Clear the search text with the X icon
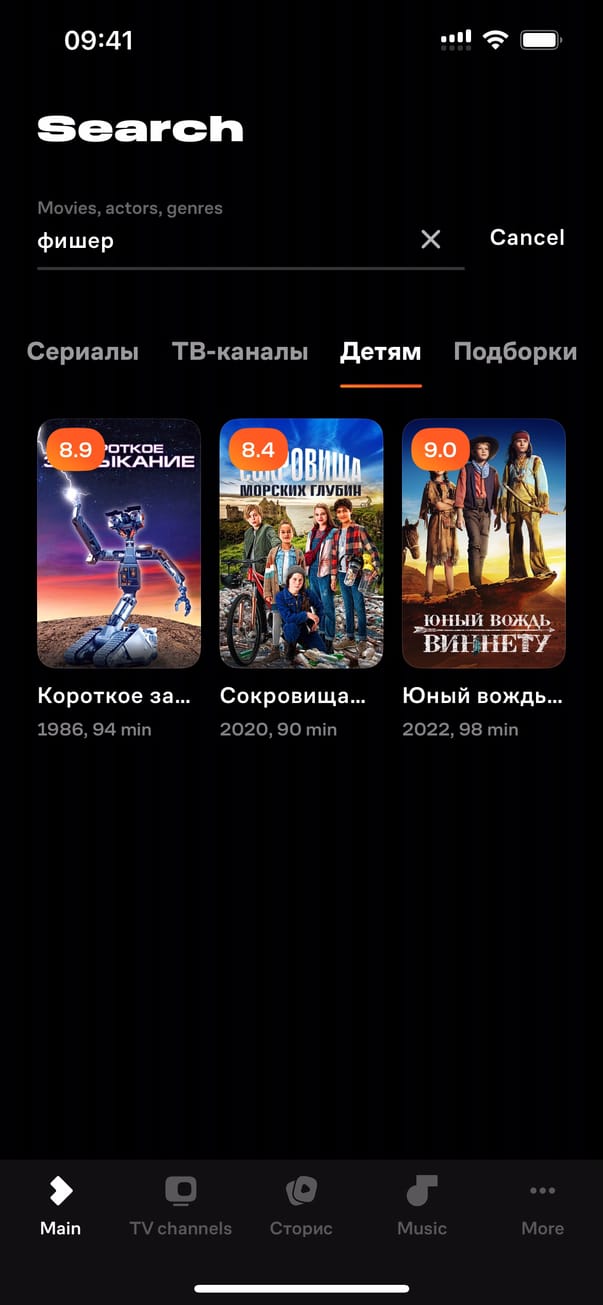603x1305 pixels. coord(430,239)
